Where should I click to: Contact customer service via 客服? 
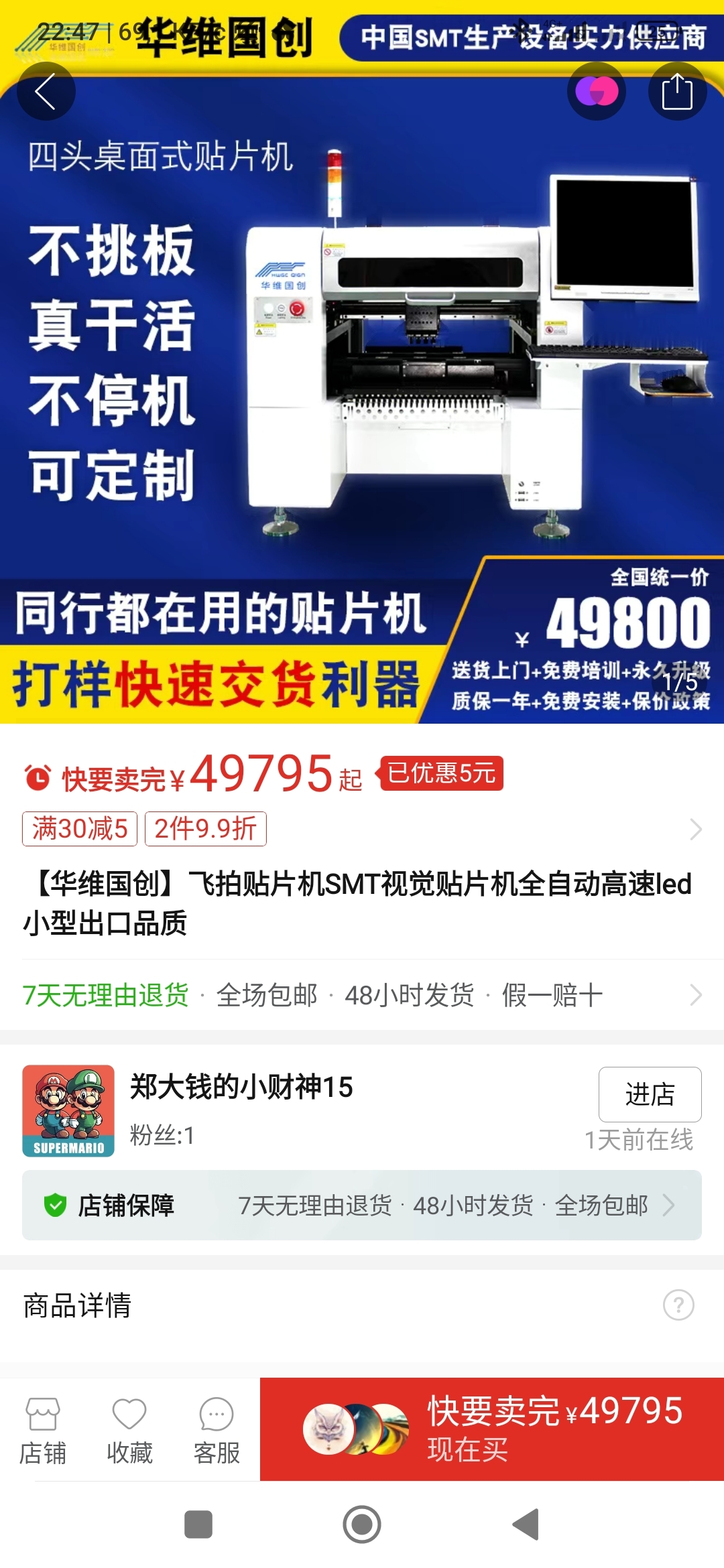click(x=217, y=1431)
